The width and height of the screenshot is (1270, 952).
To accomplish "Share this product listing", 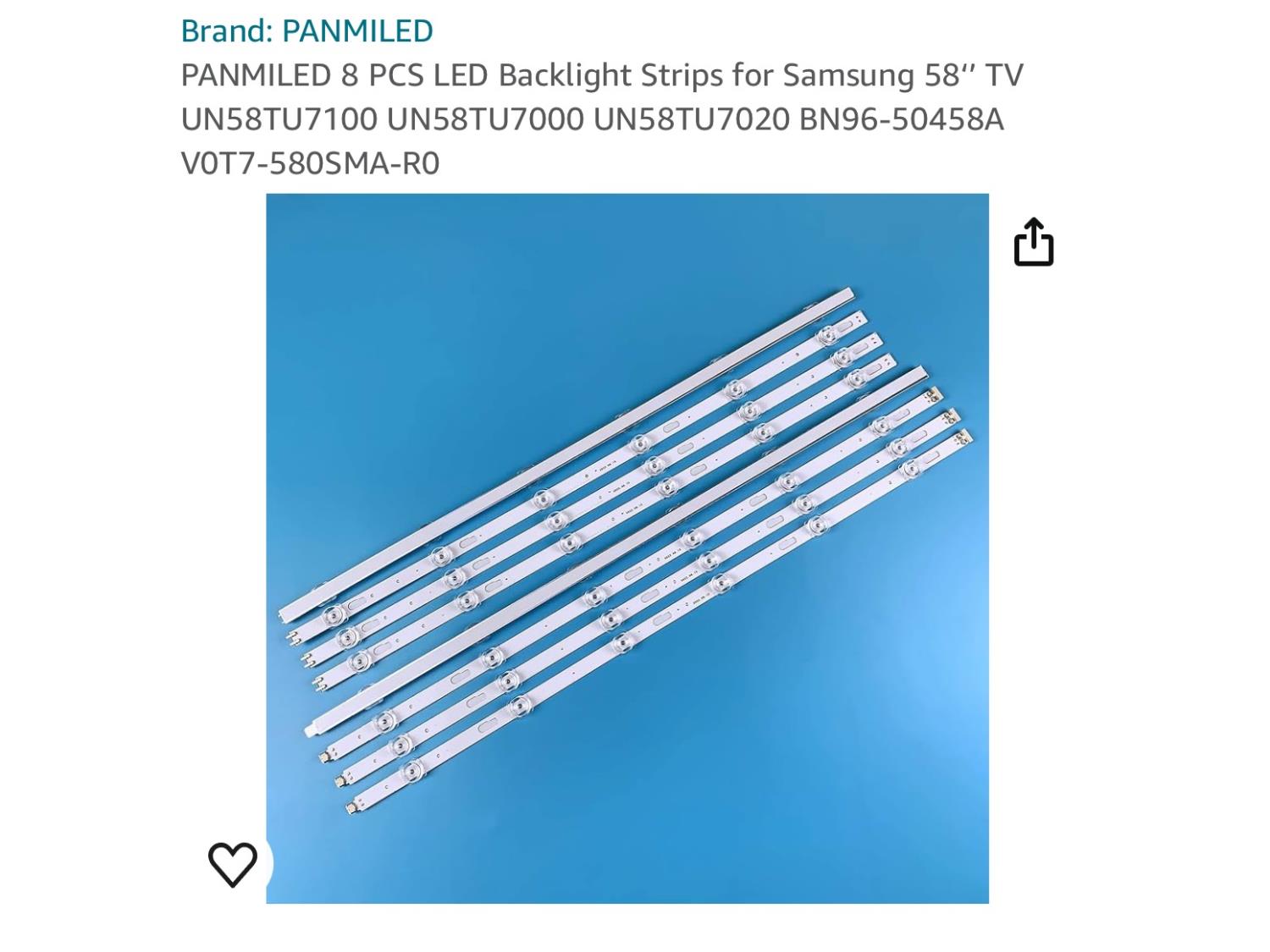I will 1033,243.
